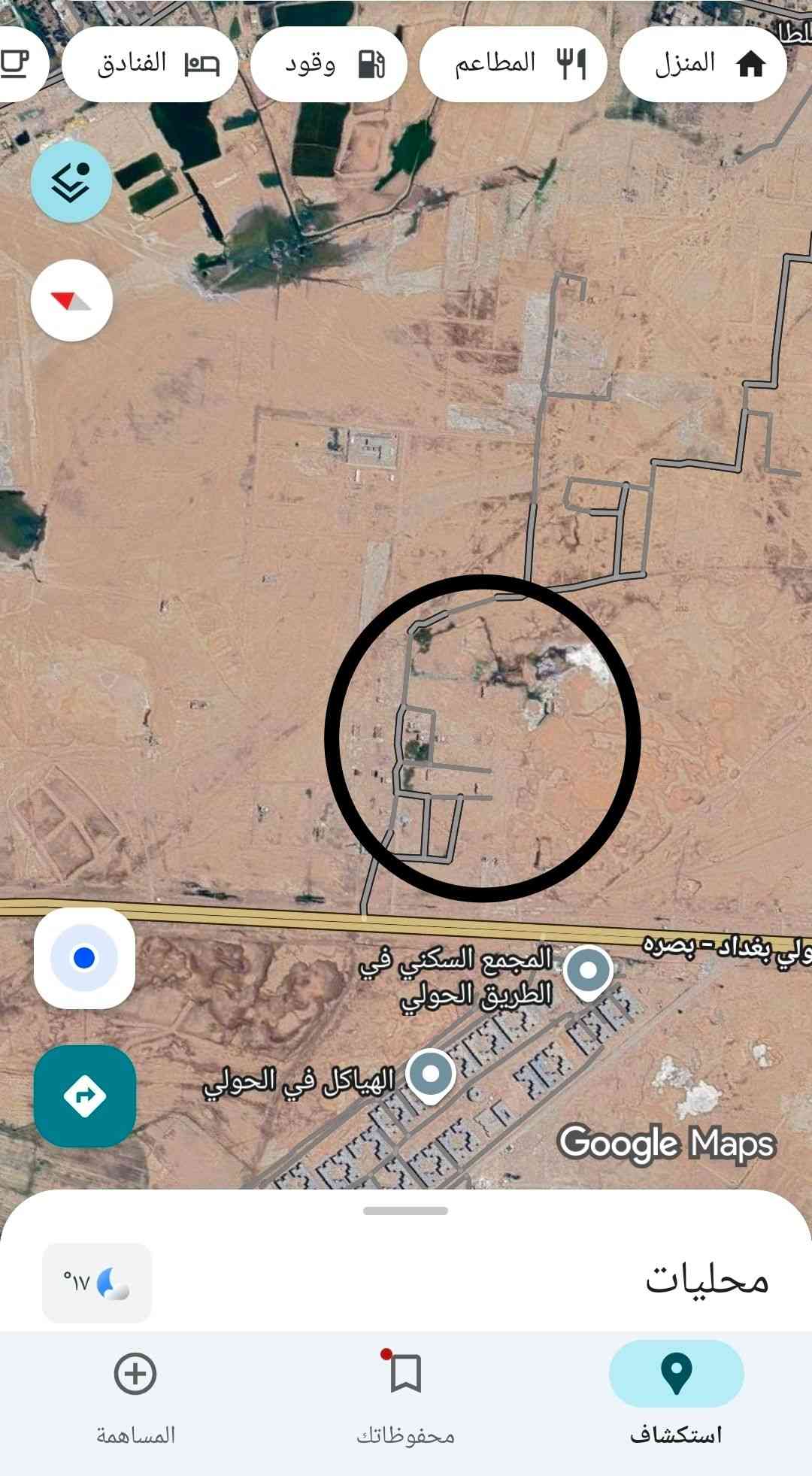Viewport: 812px width, 1476px height.
Task: Tap the compass to reset orientation
Action: 71,301
